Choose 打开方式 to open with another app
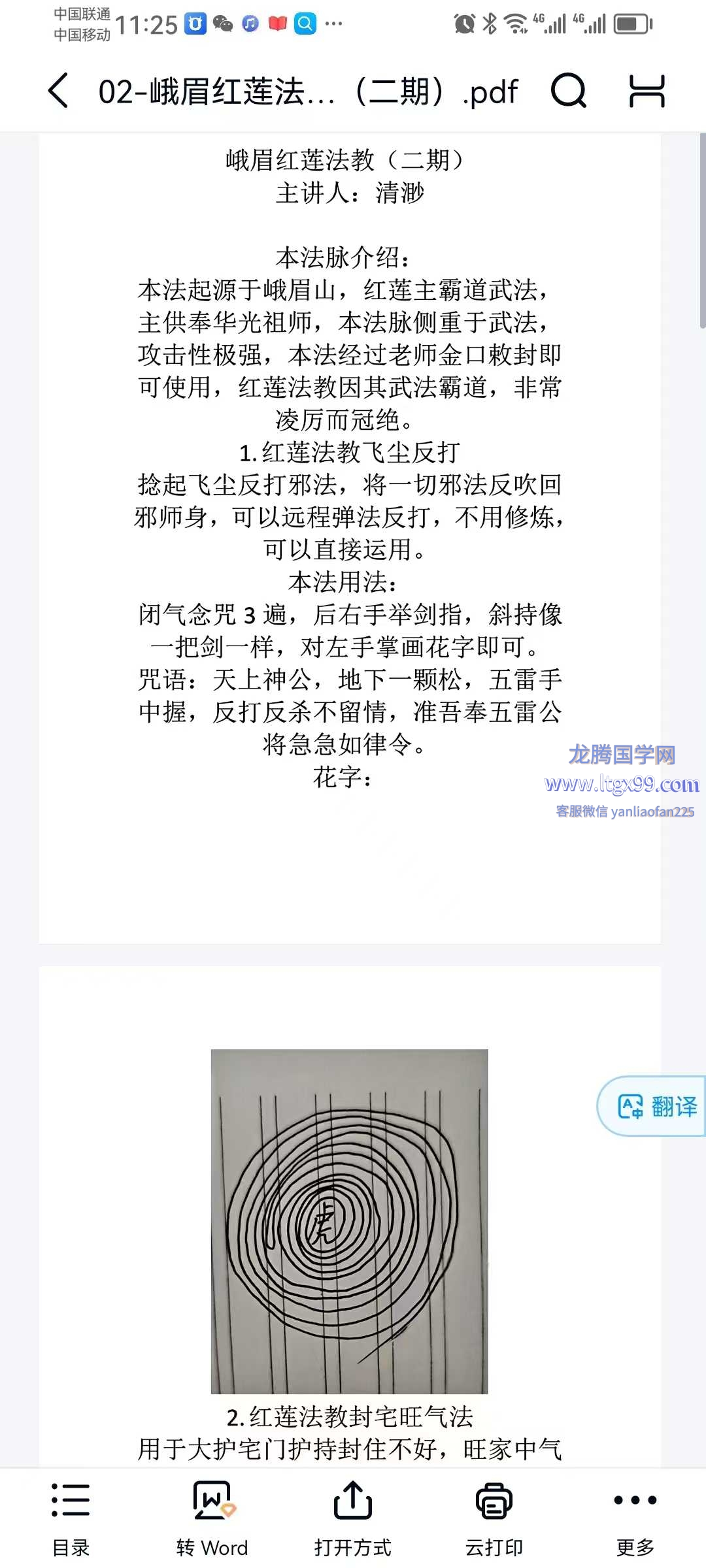The image size is (706, 1568). [353, 1517]
